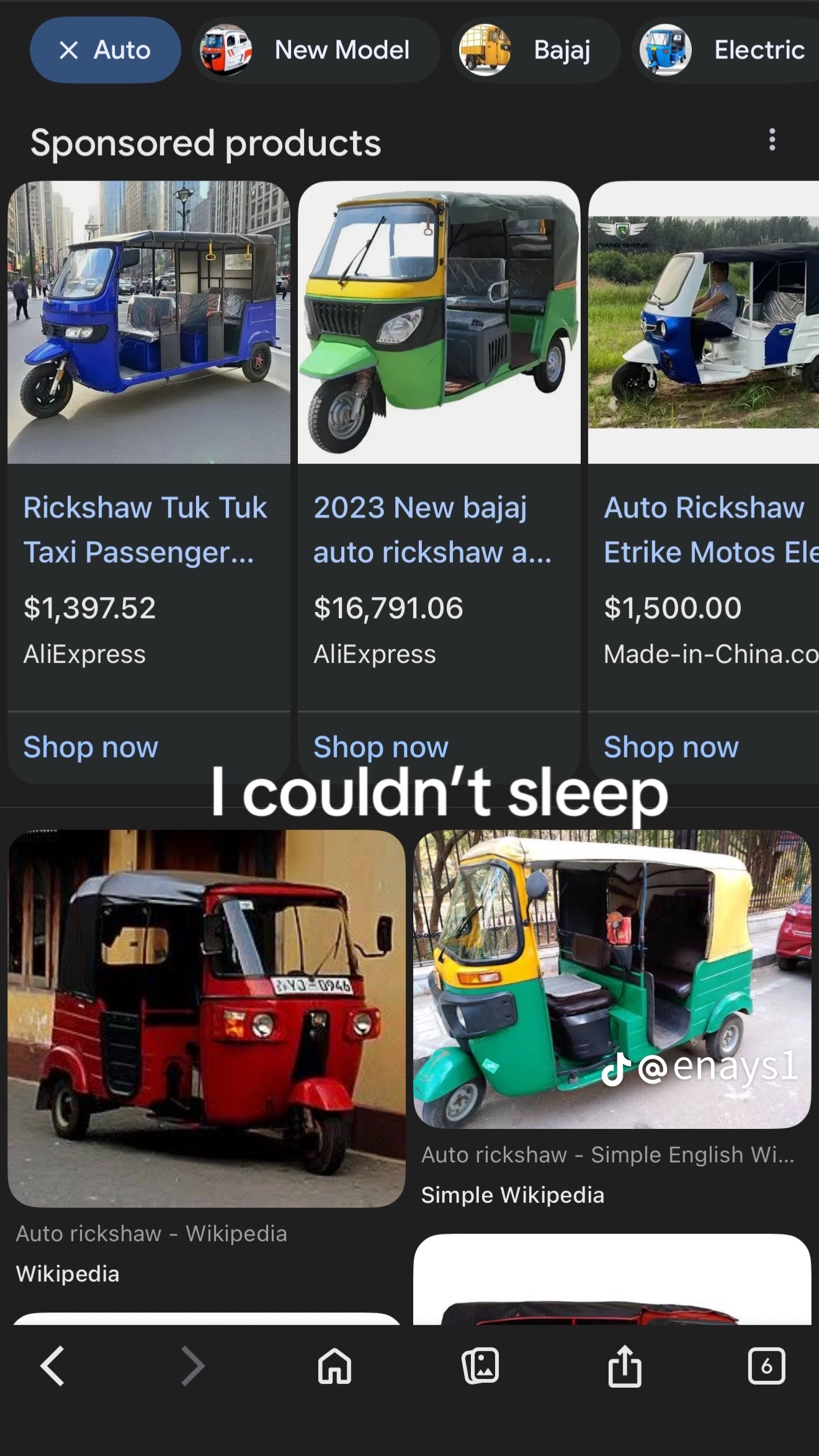View 2023 New bajaj auto rickshaw listing
The height and width of the screenshot is (1456, 819).
point(432,529)
